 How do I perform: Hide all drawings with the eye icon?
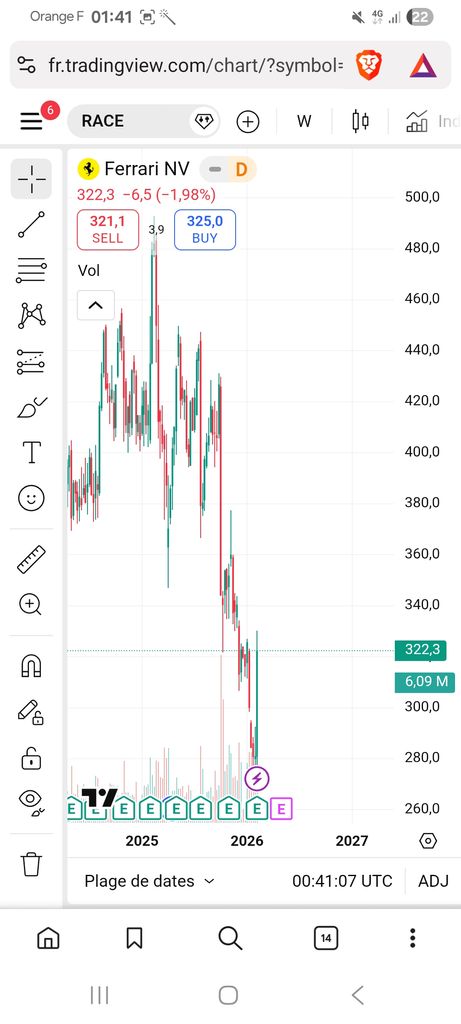coord(31,802)
